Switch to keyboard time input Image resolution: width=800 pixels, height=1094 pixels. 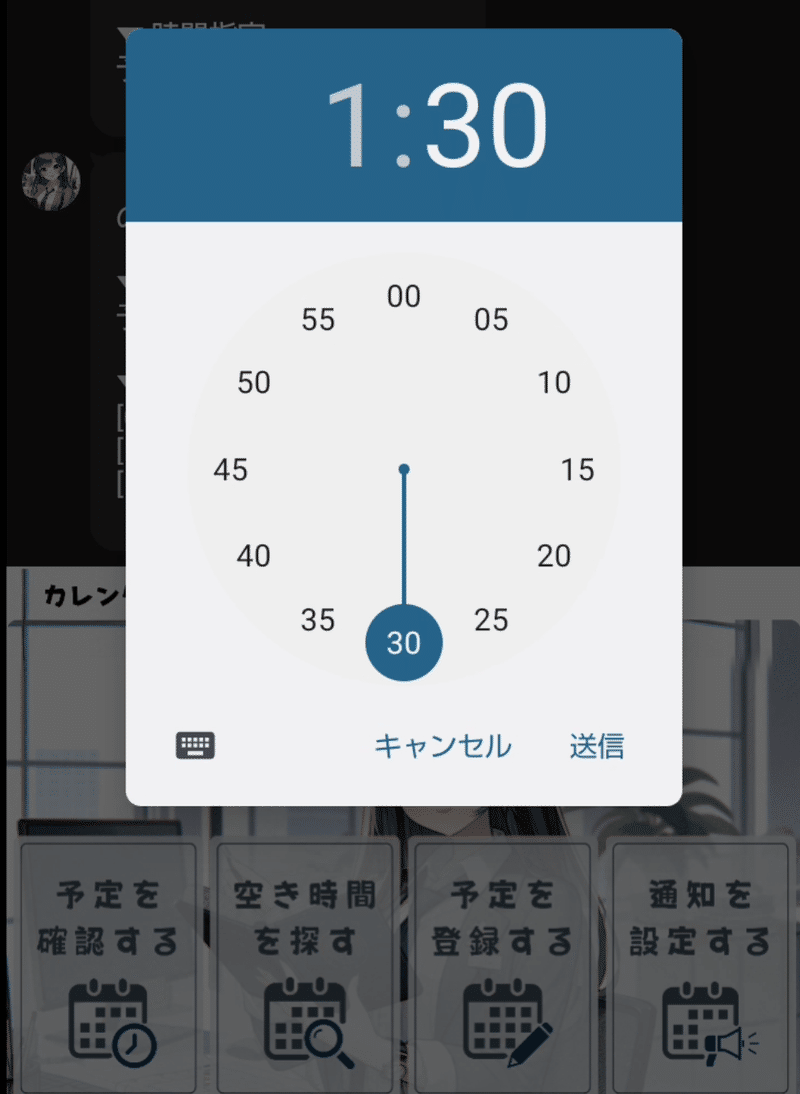coord(196,745)
